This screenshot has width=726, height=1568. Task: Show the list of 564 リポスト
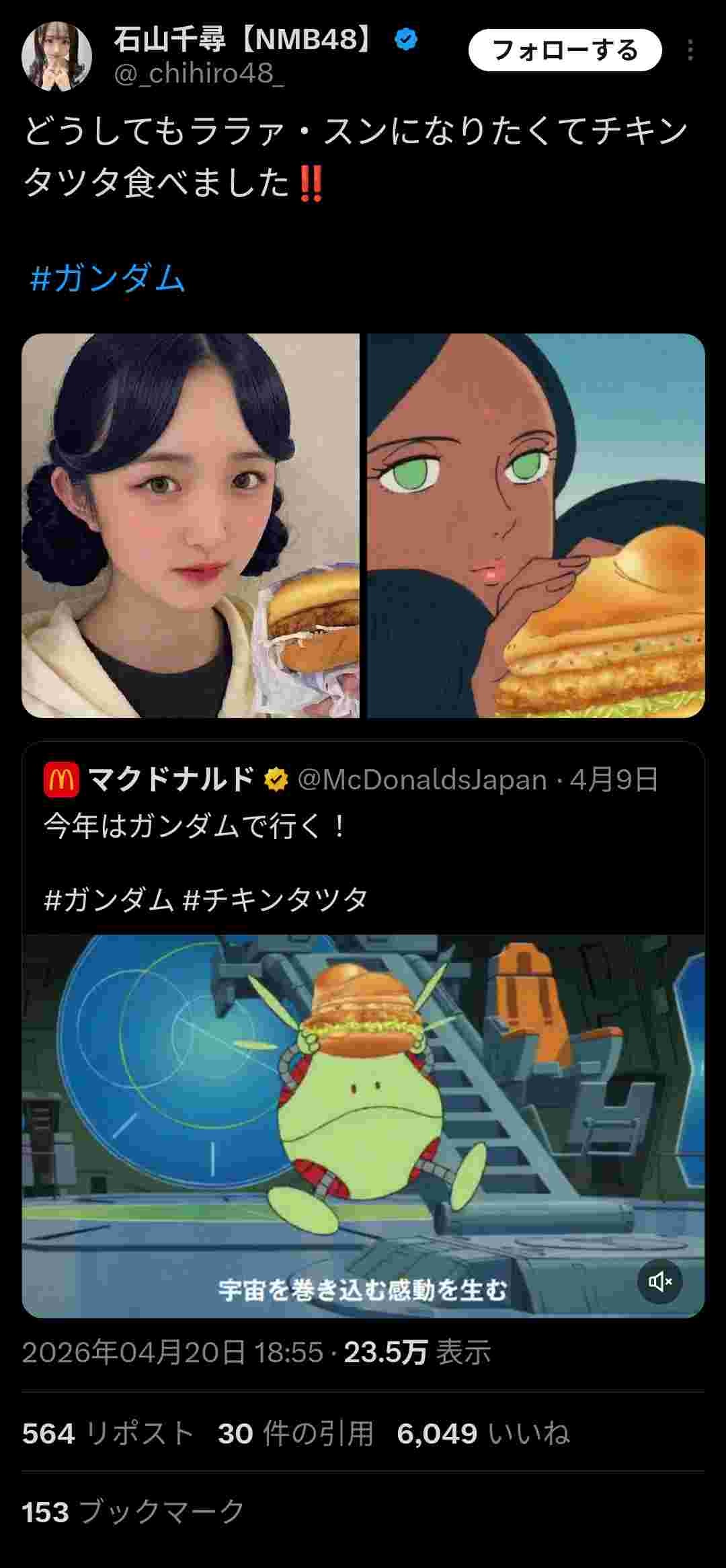click(x=108, y=1434)
